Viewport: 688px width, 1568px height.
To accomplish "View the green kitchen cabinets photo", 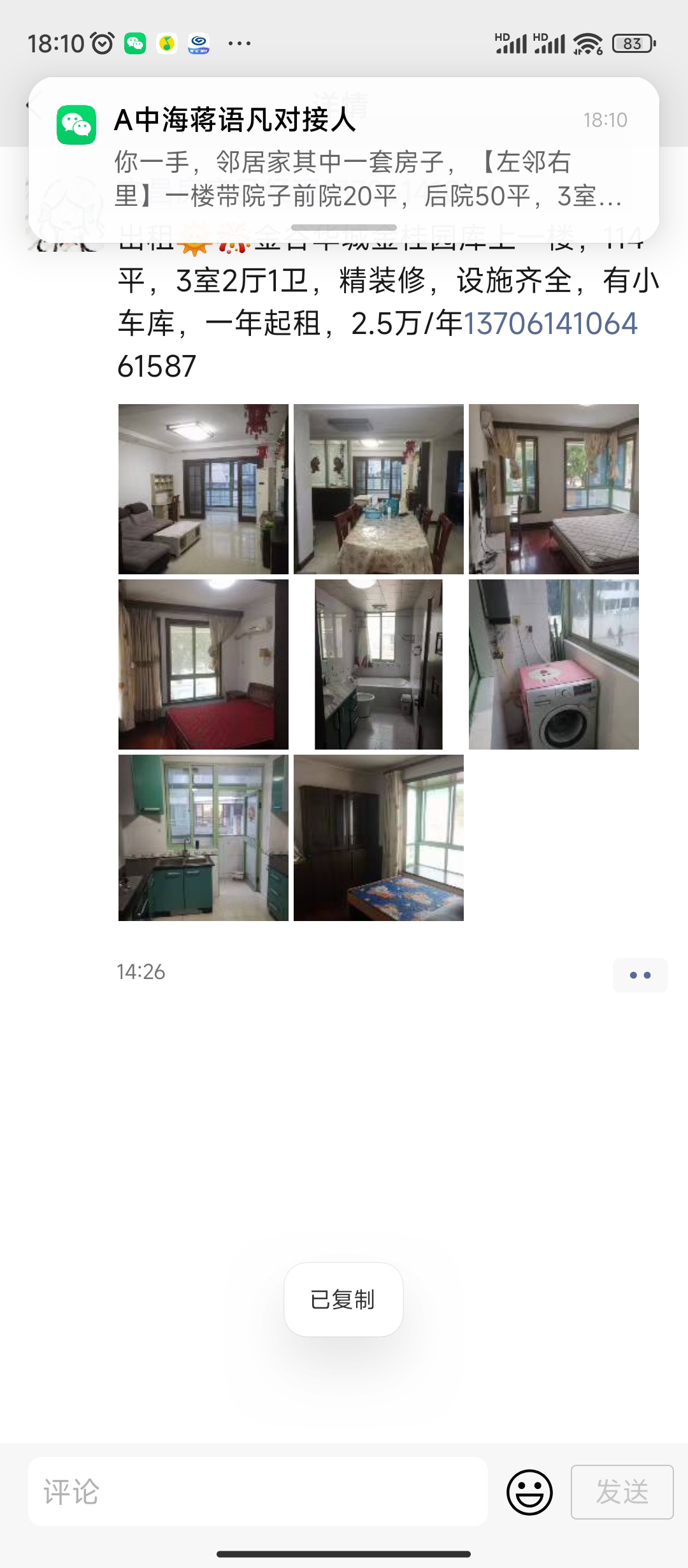I will [203, 838].
